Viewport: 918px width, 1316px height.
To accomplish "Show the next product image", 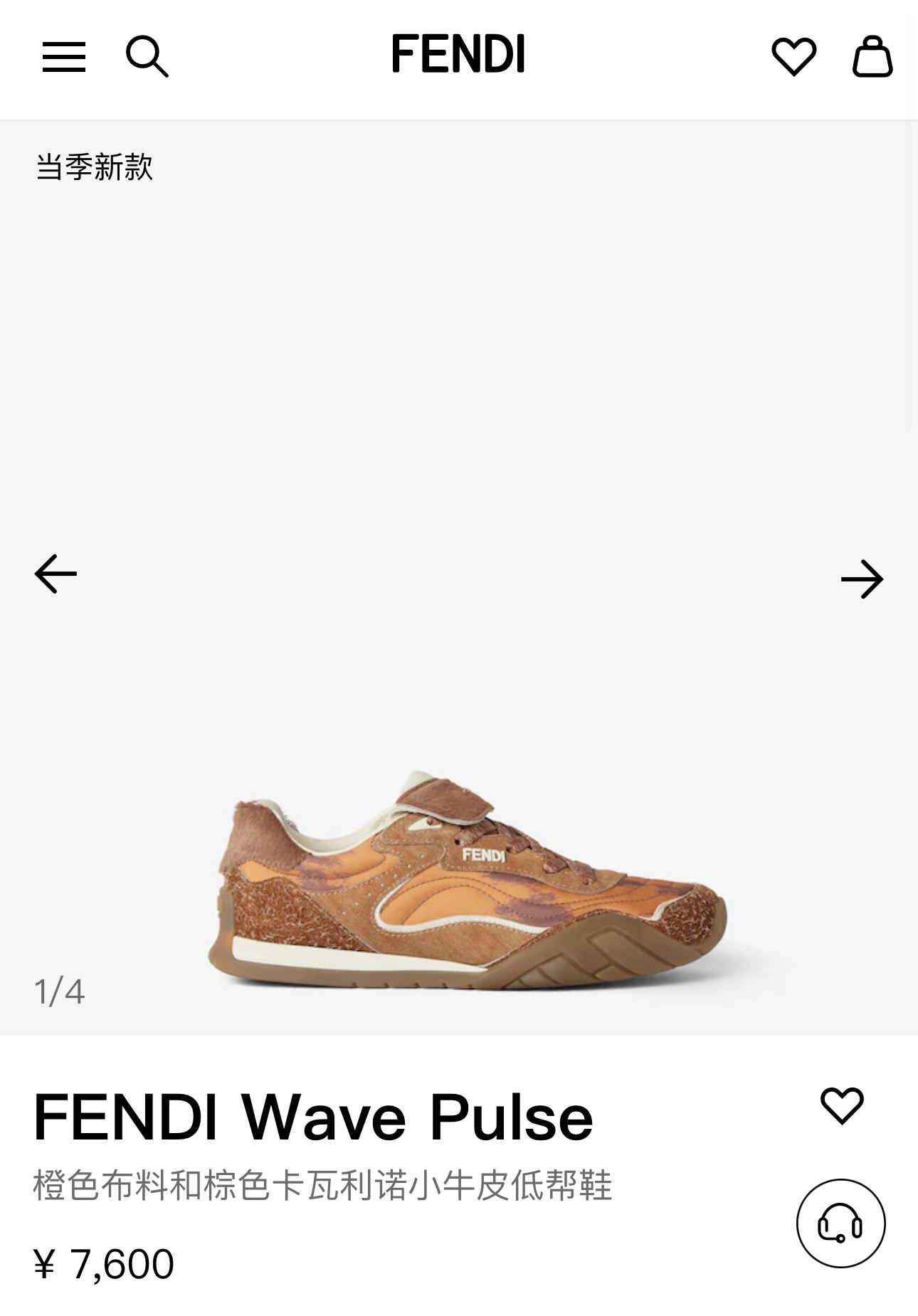I will point(862,579).
